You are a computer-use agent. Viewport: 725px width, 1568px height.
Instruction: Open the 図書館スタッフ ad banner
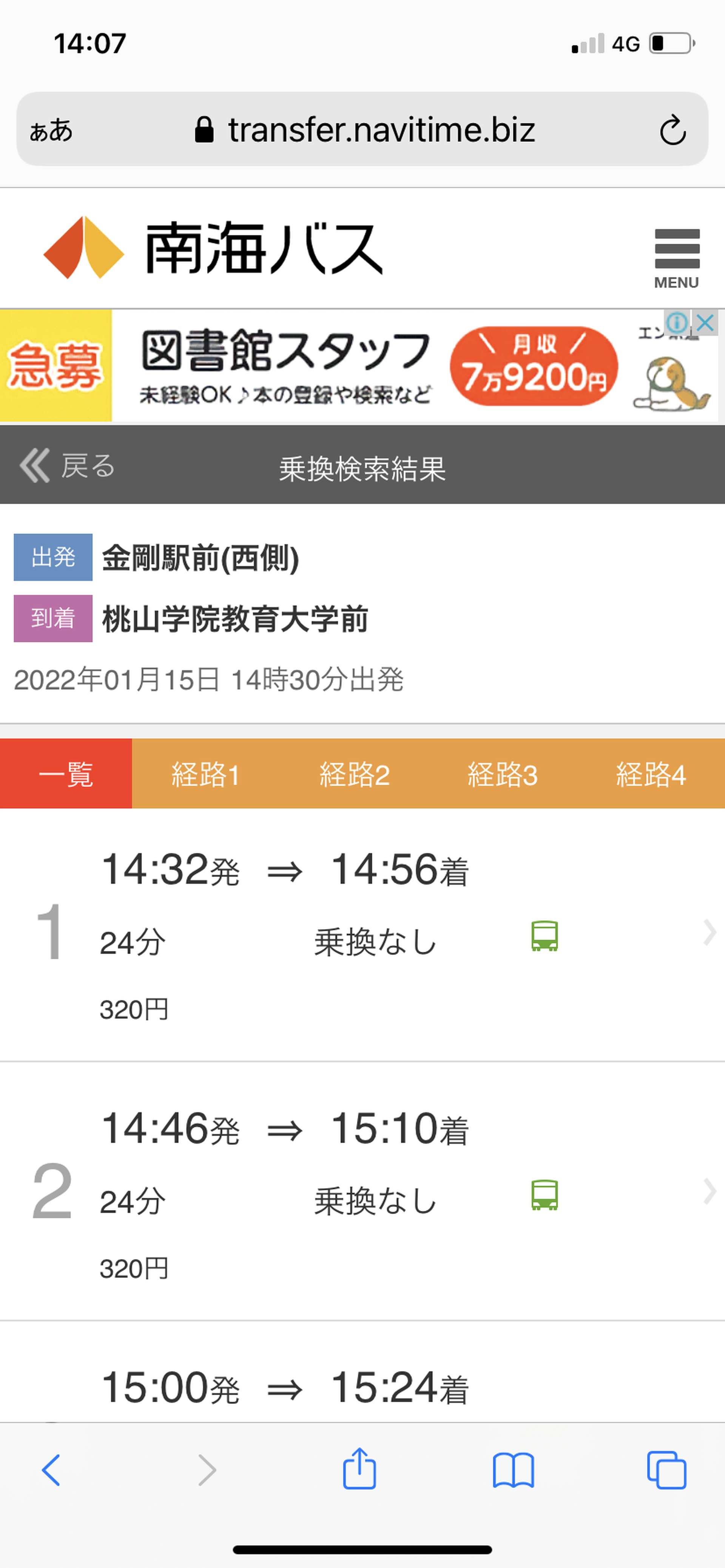pyautogui.click(x=359, y=365)
